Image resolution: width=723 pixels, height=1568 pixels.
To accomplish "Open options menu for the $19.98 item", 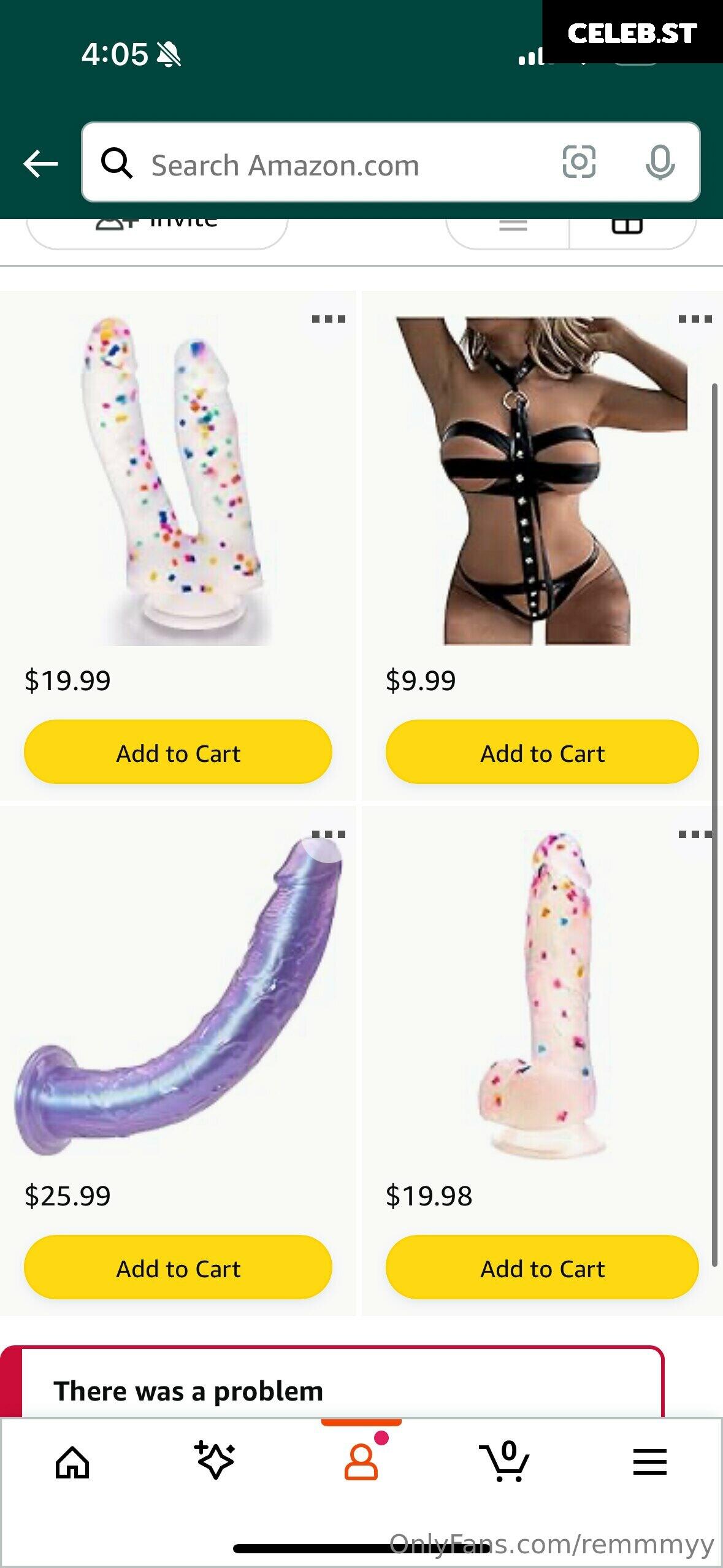I will point(695,834).
